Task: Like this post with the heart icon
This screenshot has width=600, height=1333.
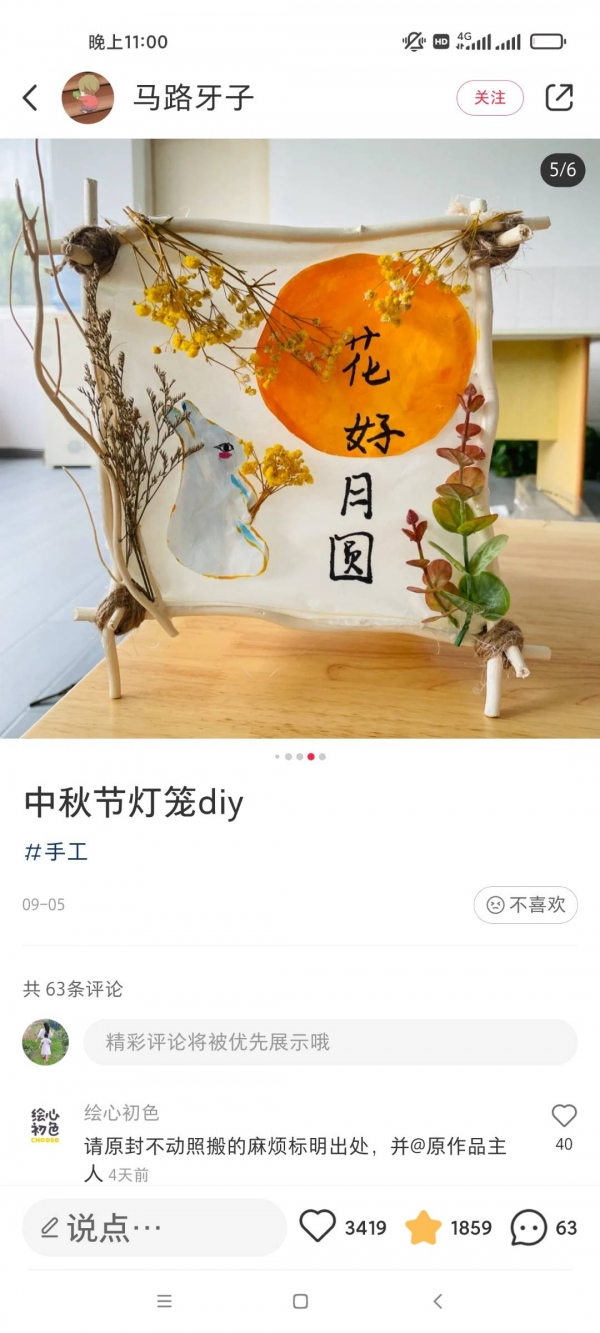Action: pos(318,1226)
